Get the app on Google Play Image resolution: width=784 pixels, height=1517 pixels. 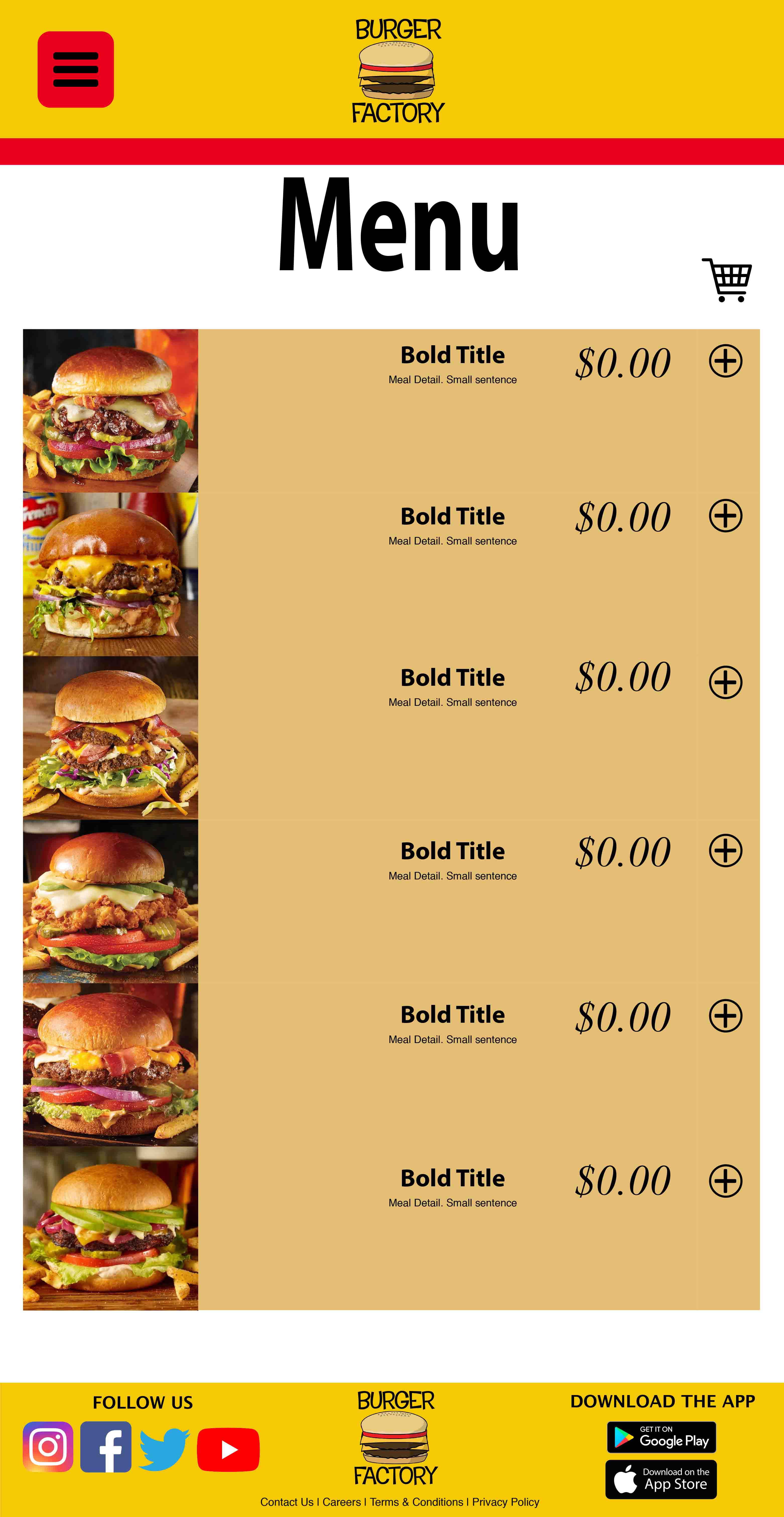pos(662,1437)
